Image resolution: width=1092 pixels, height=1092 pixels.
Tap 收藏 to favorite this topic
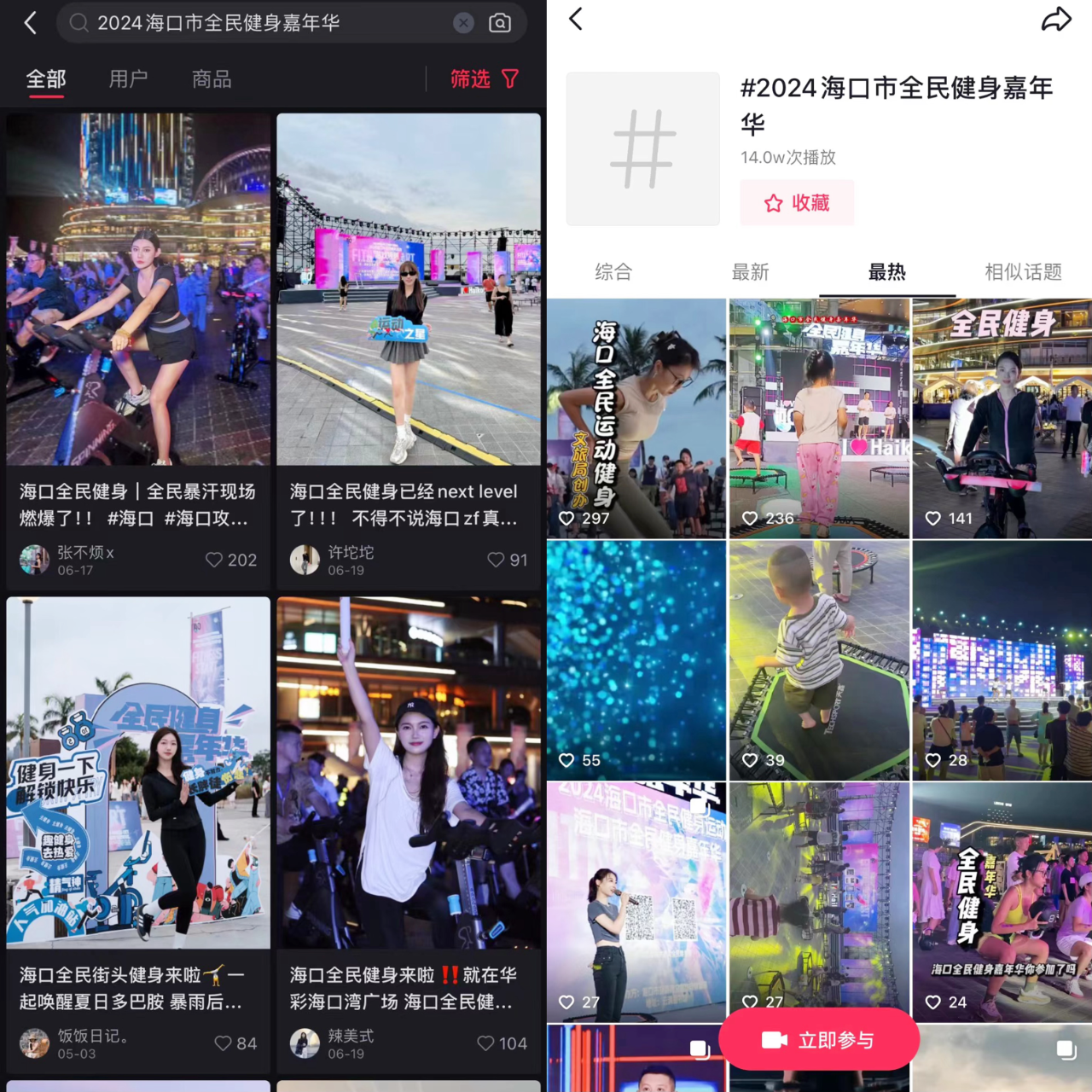[x=797, y=203]
